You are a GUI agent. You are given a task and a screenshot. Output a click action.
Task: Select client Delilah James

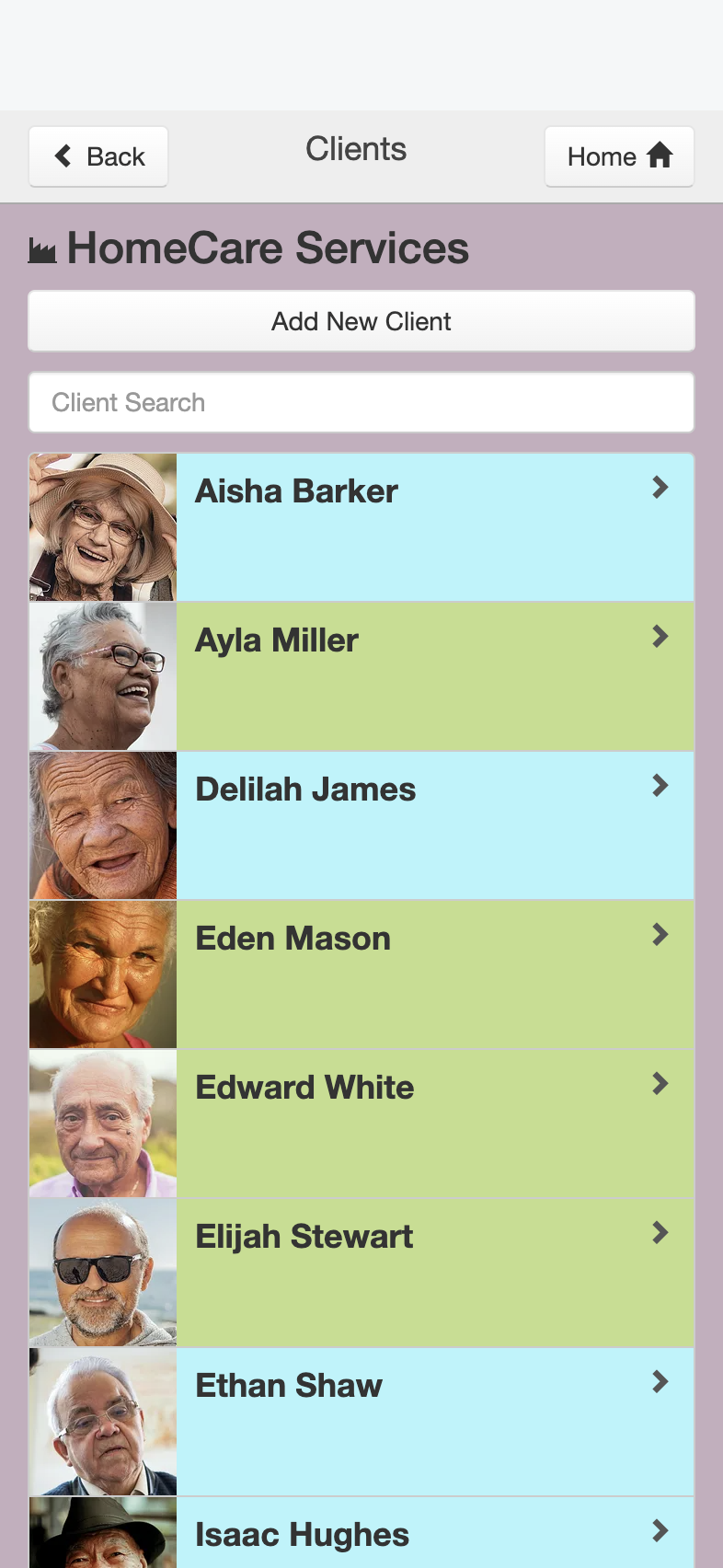361,825
